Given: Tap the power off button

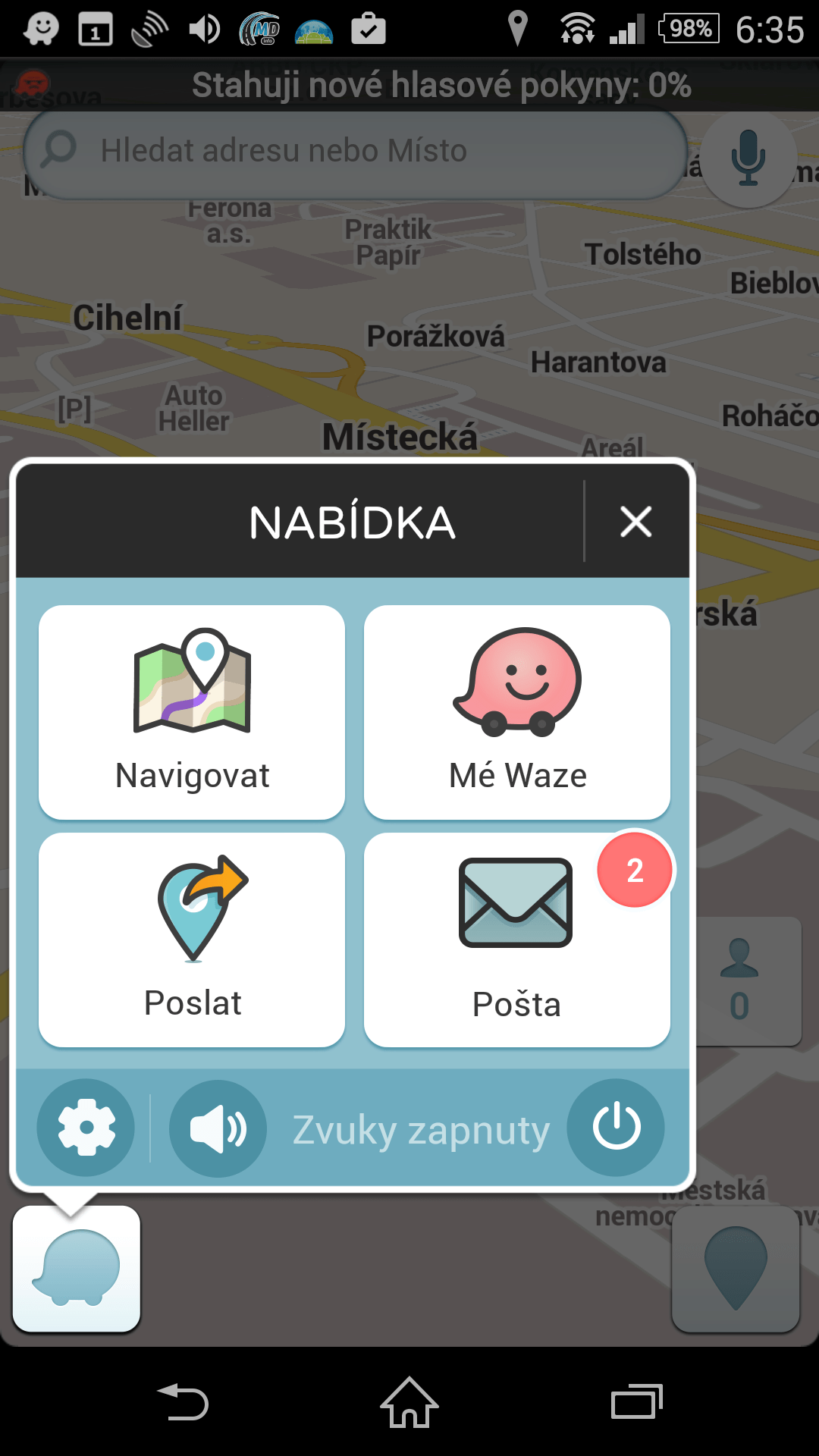Looking at the screenshot, I should [616, 1128].
